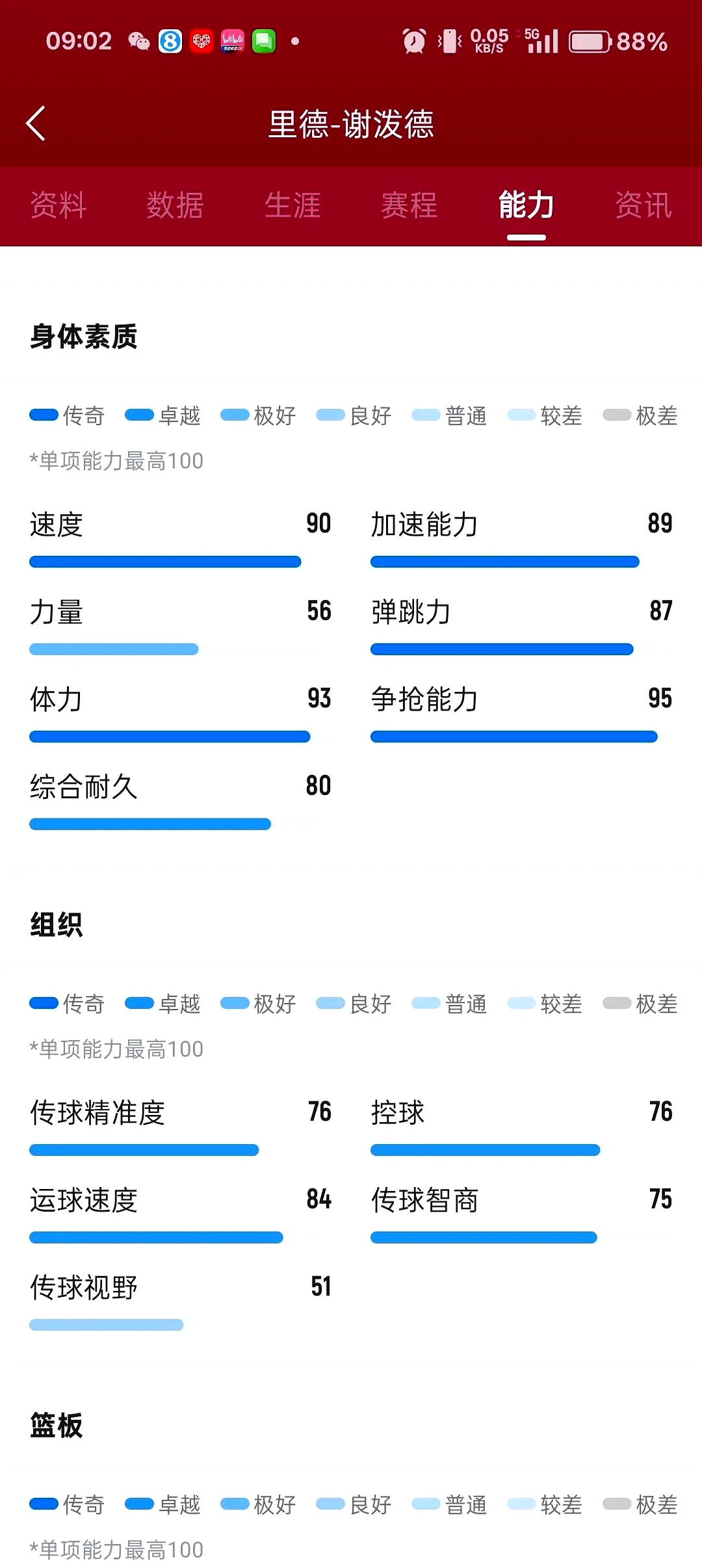Switch to the 资料 tab

tap(58, 205)
